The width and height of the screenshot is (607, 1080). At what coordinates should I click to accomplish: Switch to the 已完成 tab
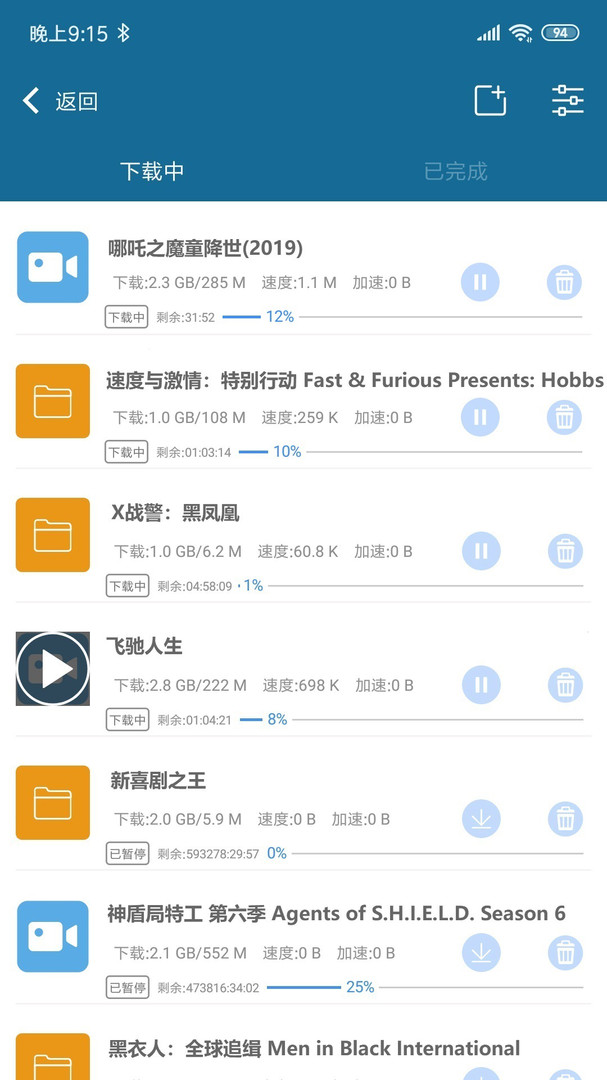click(455, 171)
